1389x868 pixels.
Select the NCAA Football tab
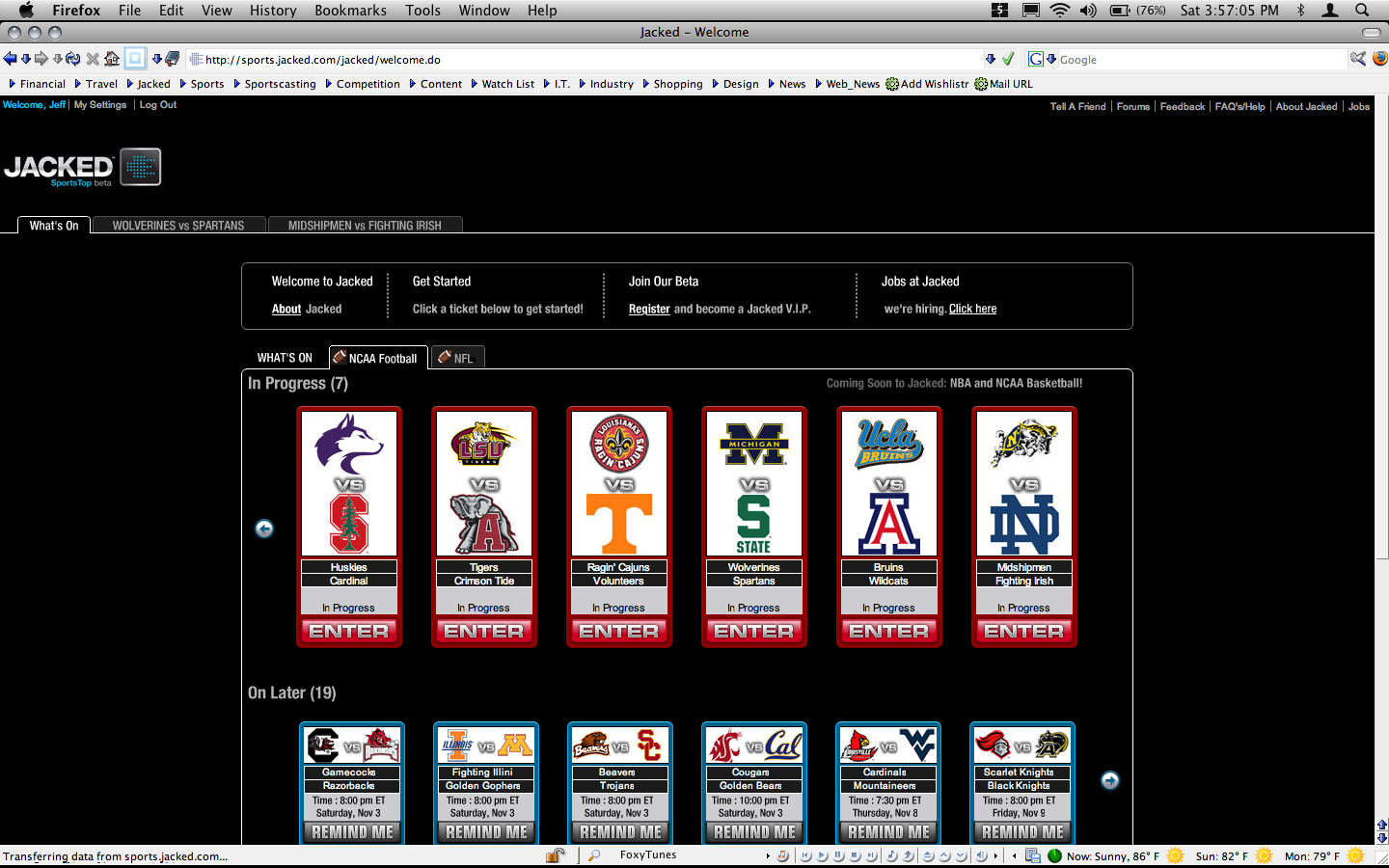pos(378,358)
